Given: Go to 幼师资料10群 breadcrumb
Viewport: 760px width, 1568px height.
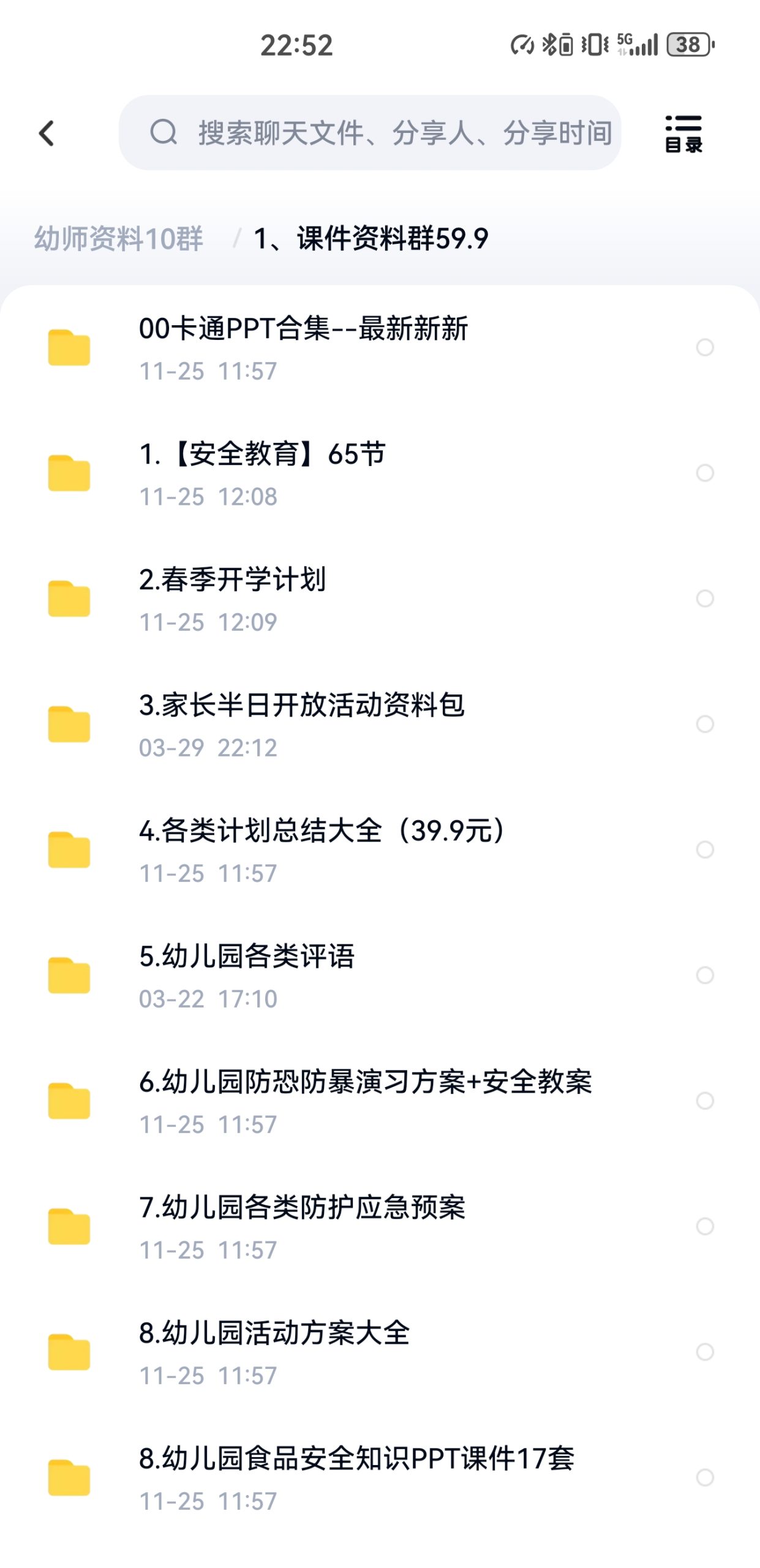Looking at the screenshot, I should [x=118, y=239].
